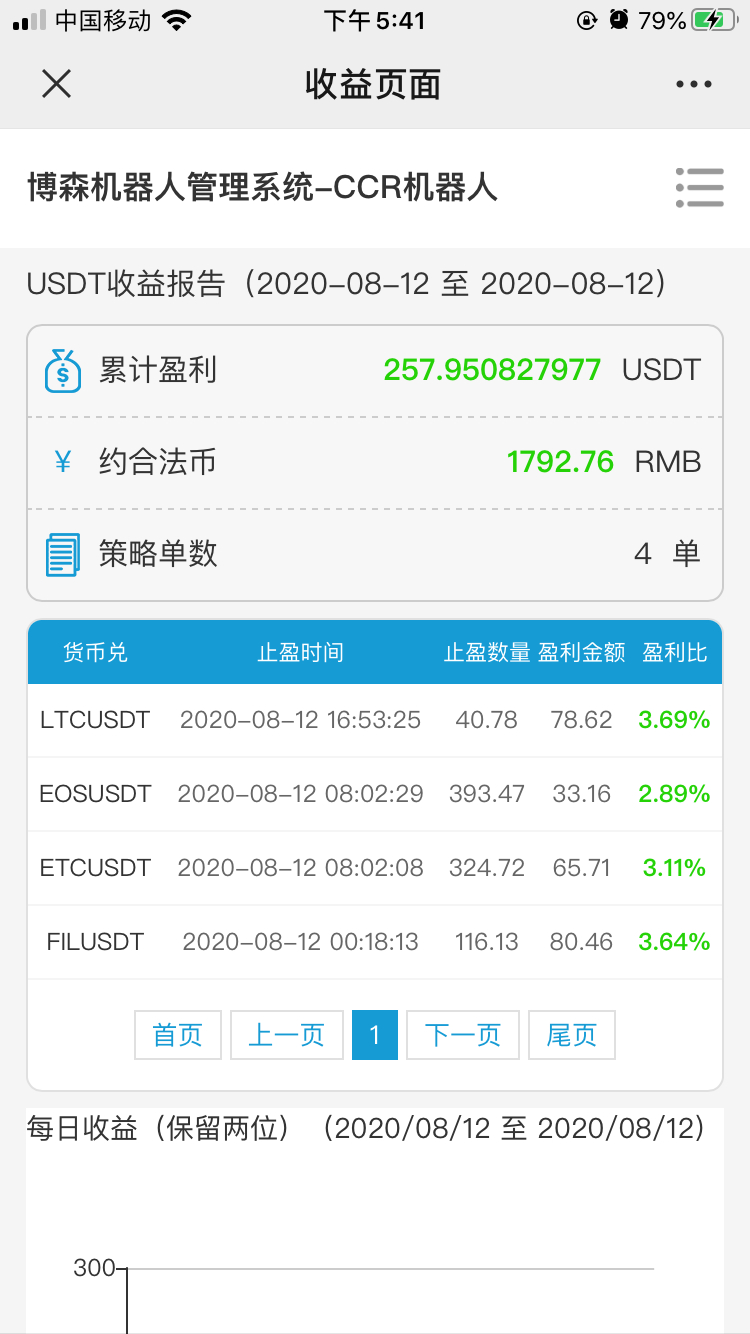Go to 首页 first page
750x1334 pixels.
[178, 1035]
